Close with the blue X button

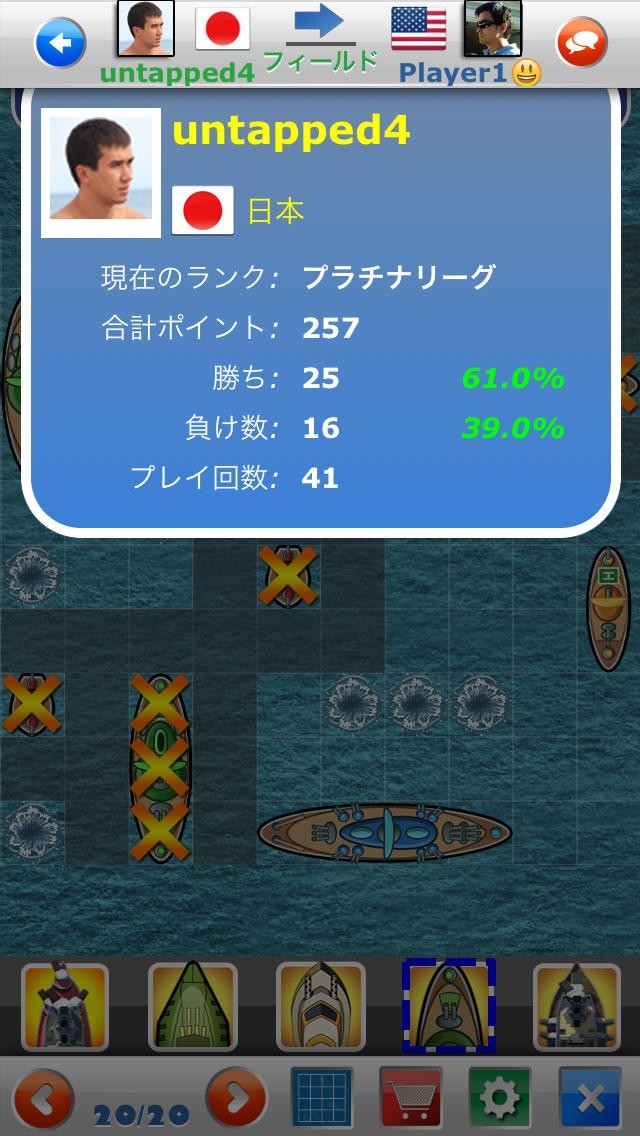click(x=590, y=1099)
